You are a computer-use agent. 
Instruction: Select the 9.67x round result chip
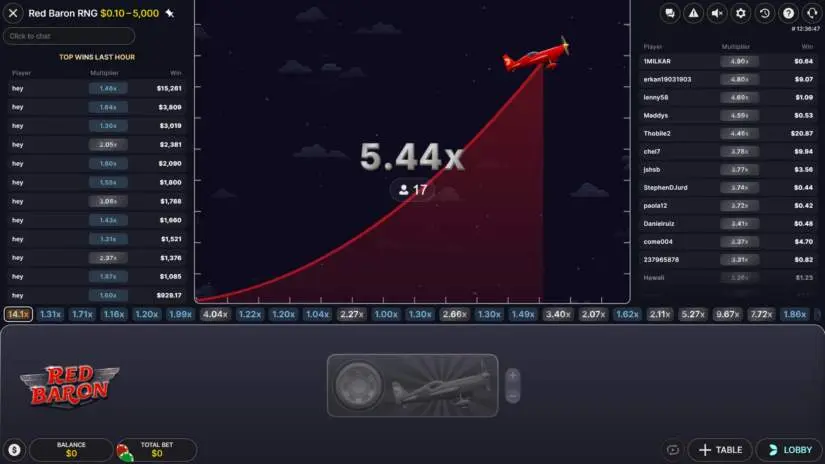coord(727,314)
